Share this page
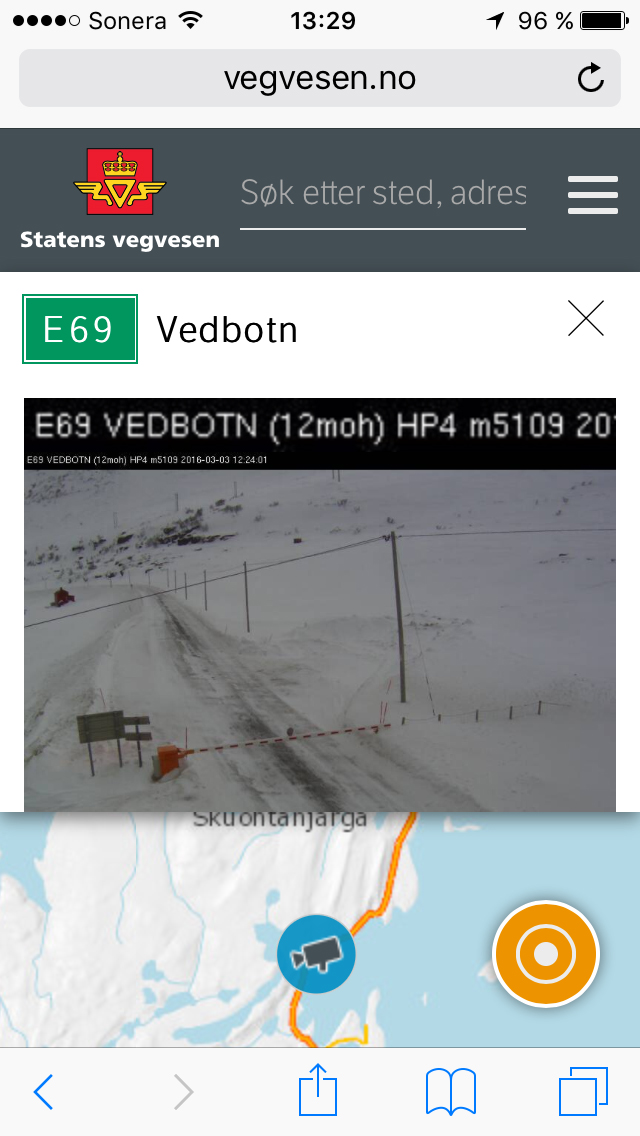The image size is (640, 1136). click(x=318, y=1090)
